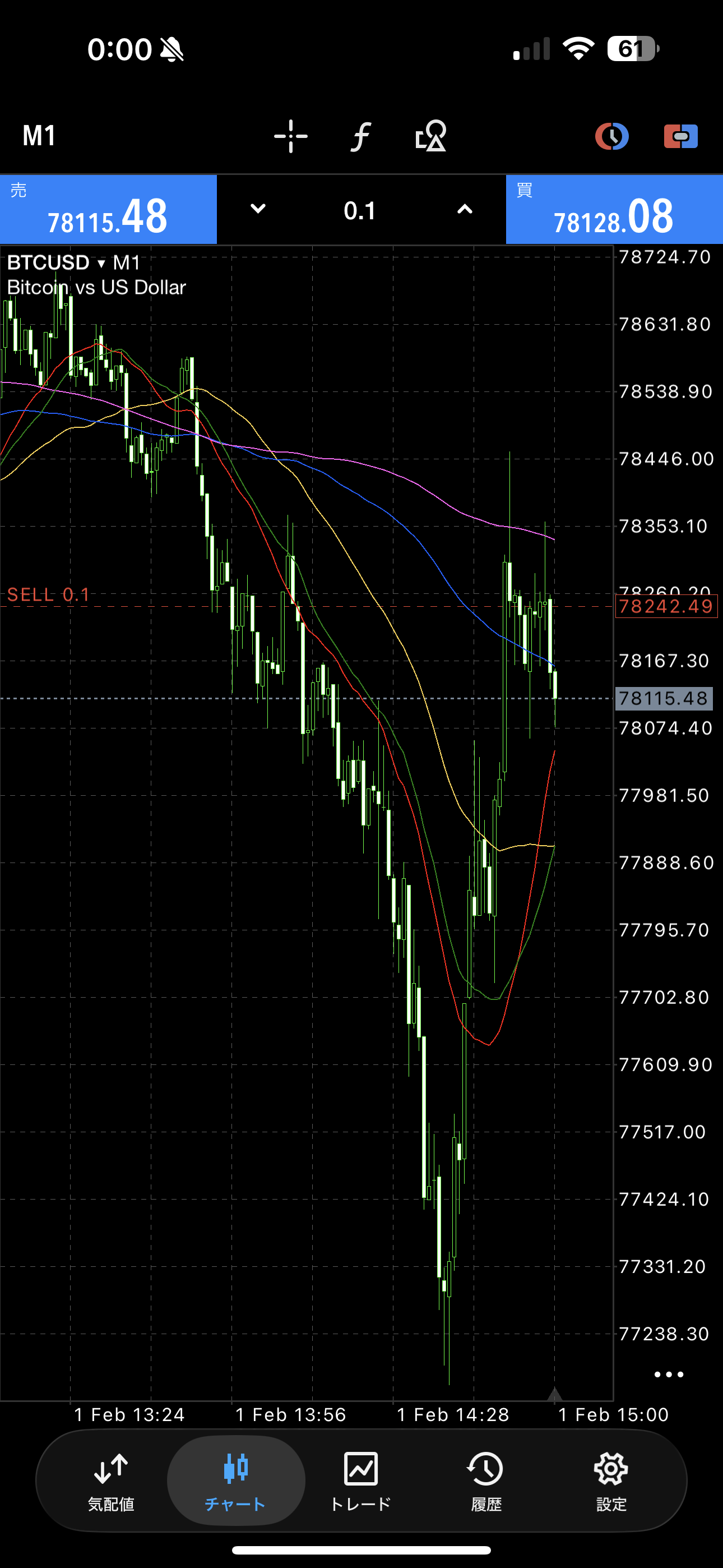The height and width of the screenshot is (1568, 723).
Task: Open the drawing objects tool
Action: click(x=430, y=136)
